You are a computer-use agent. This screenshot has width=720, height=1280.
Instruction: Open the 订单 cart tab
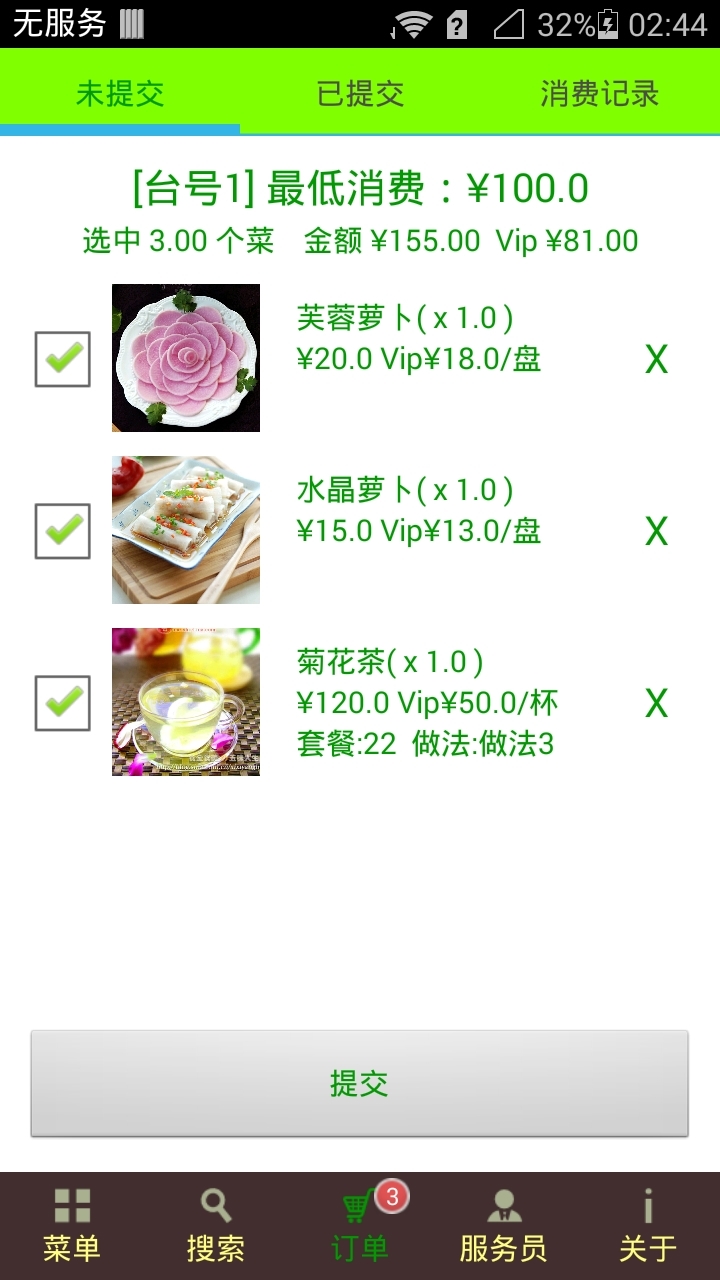[360, 1226]
